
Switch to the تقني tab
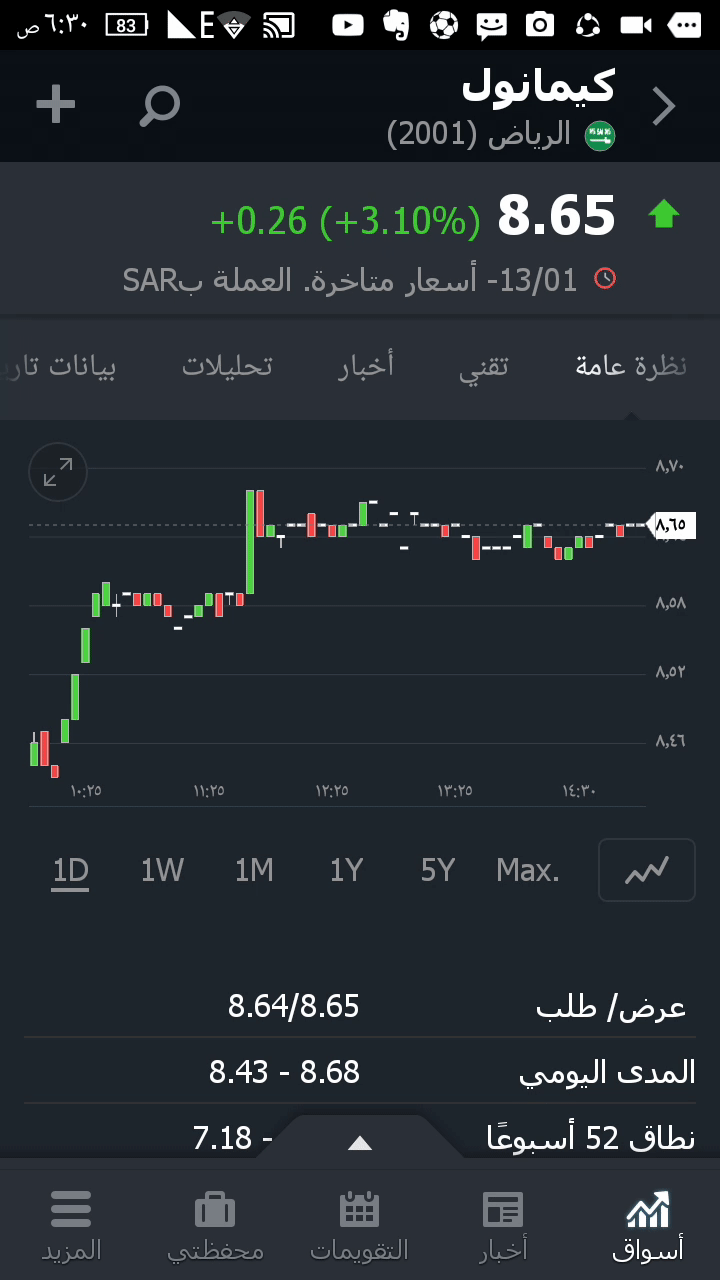coord(484,366)
